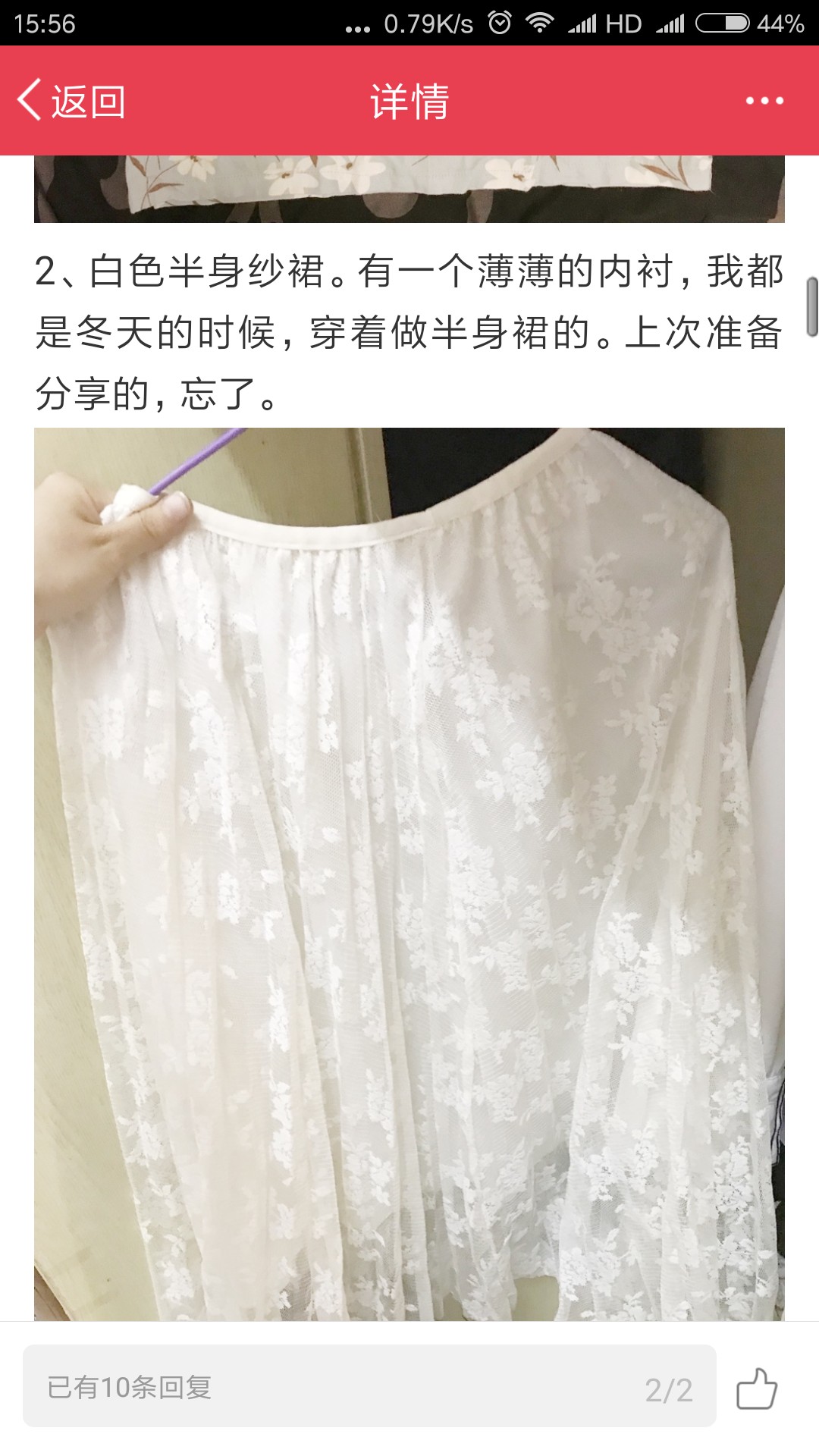Open the floral fabric photo at the top
This screenshot has width=819, height=1456.
409,189
